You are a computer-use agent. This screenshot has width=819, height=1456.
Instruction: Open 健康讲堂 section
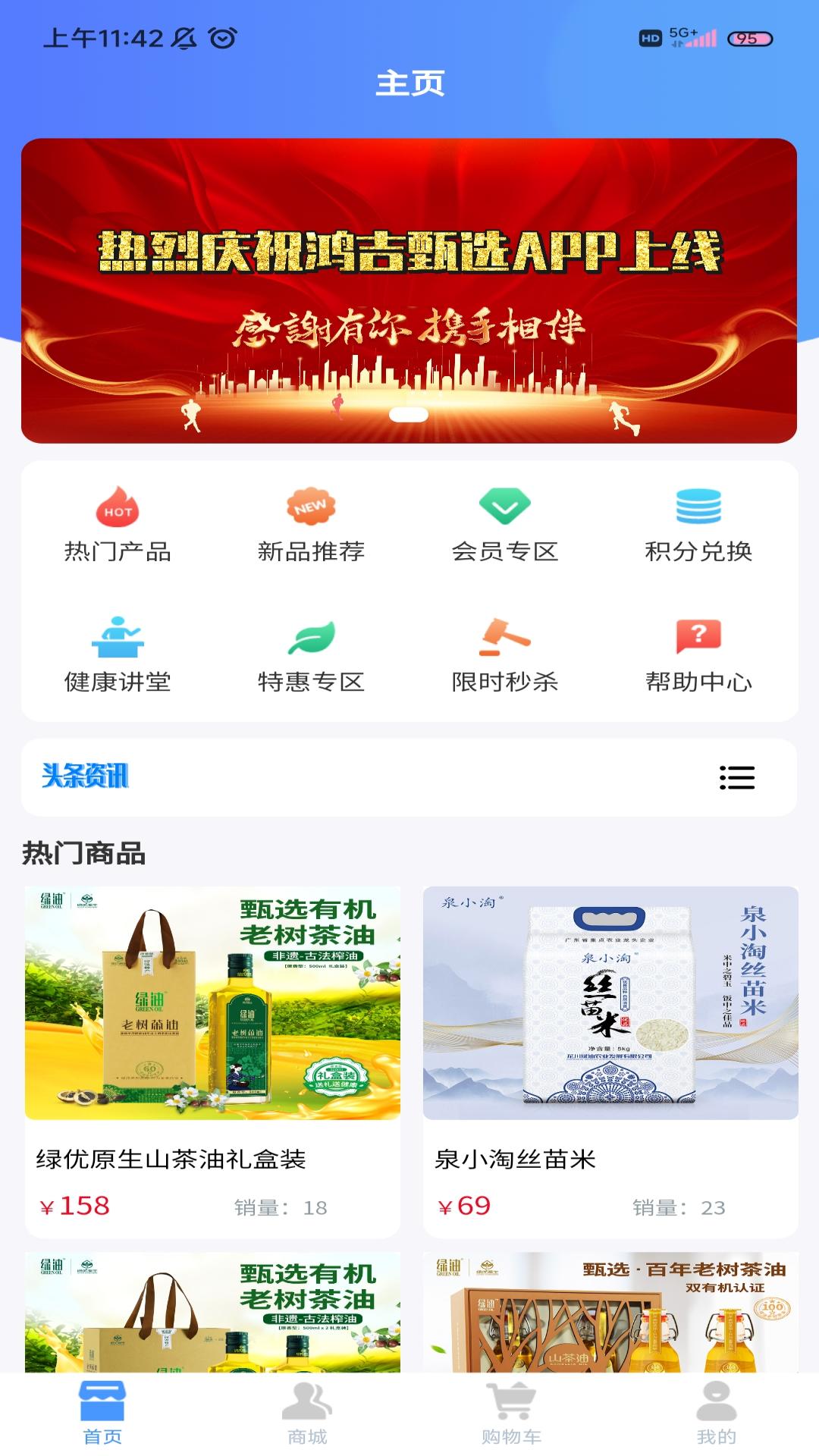(x=118, y=655)
